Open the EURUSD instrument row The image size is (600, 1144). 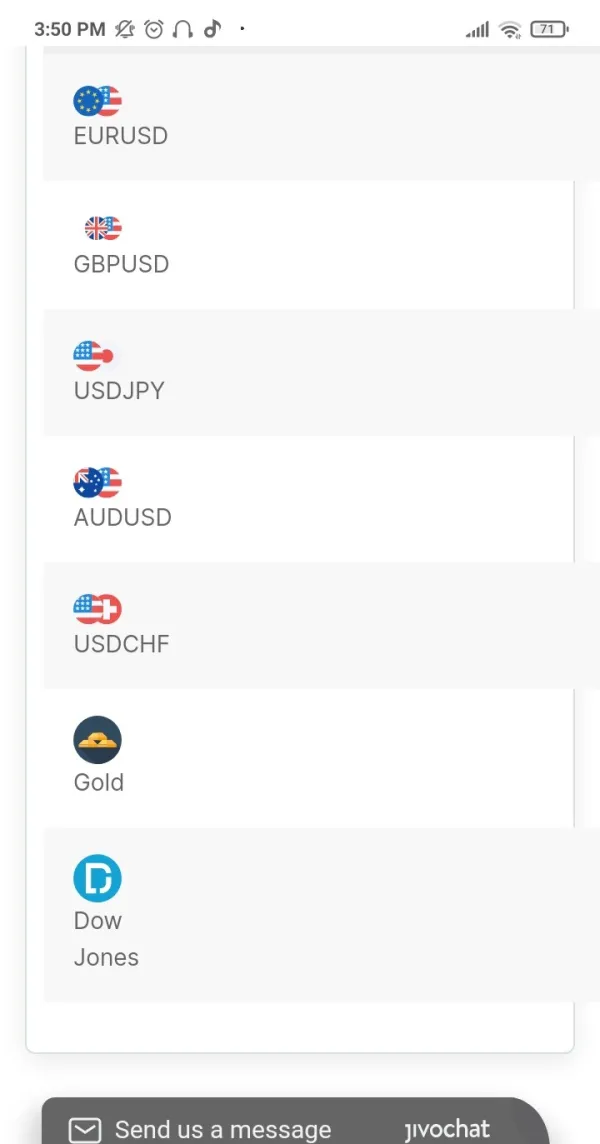121,134
